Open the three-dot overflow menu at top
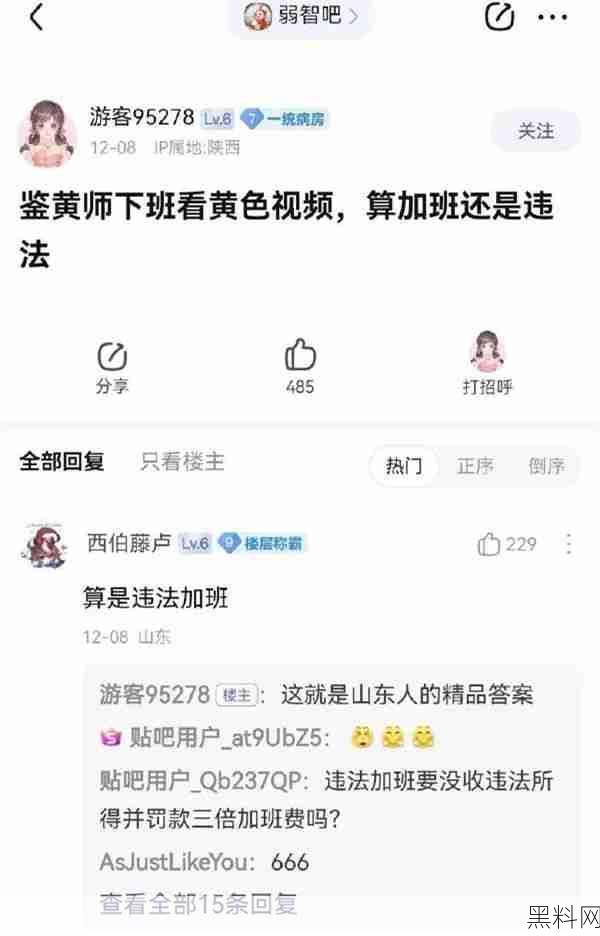Viewport: 600px width, 936px height. click(x=552, y=17)
